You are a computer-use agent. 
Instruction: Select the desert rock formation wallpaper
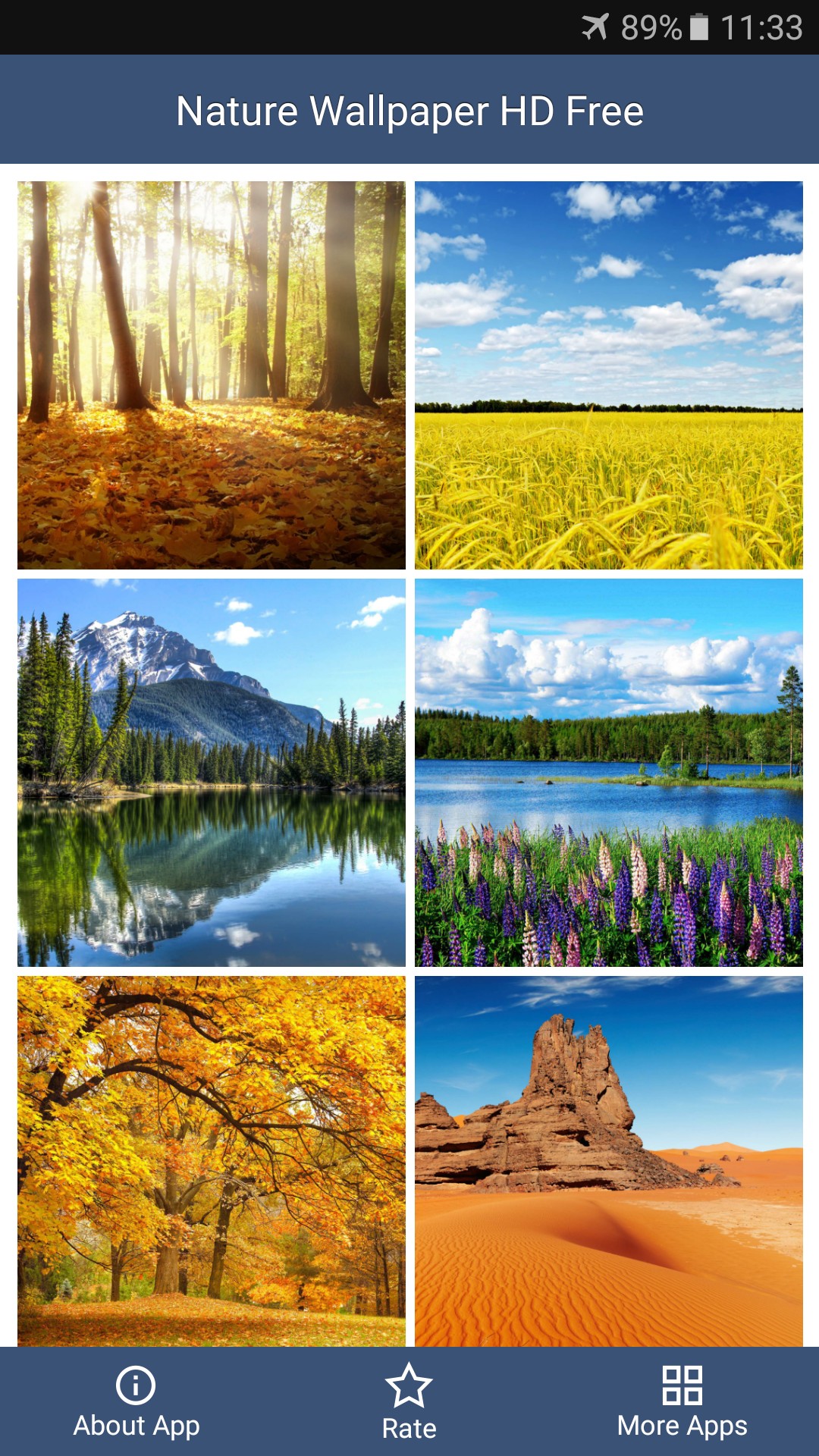pyautogui.click(x=608, y=1160)
